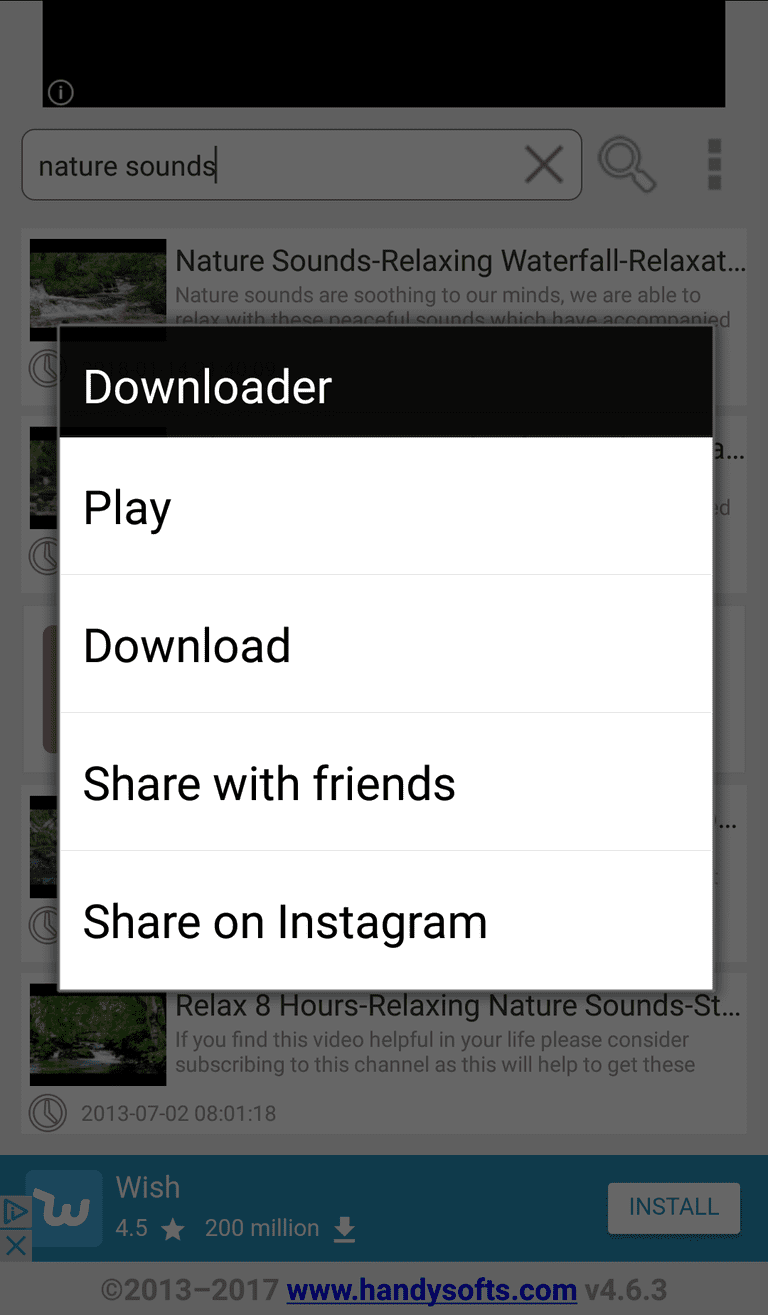Open the three-dot overflow menu
Image resolution: width=768 pixels, height=1315 pixels.
[713, 165]
